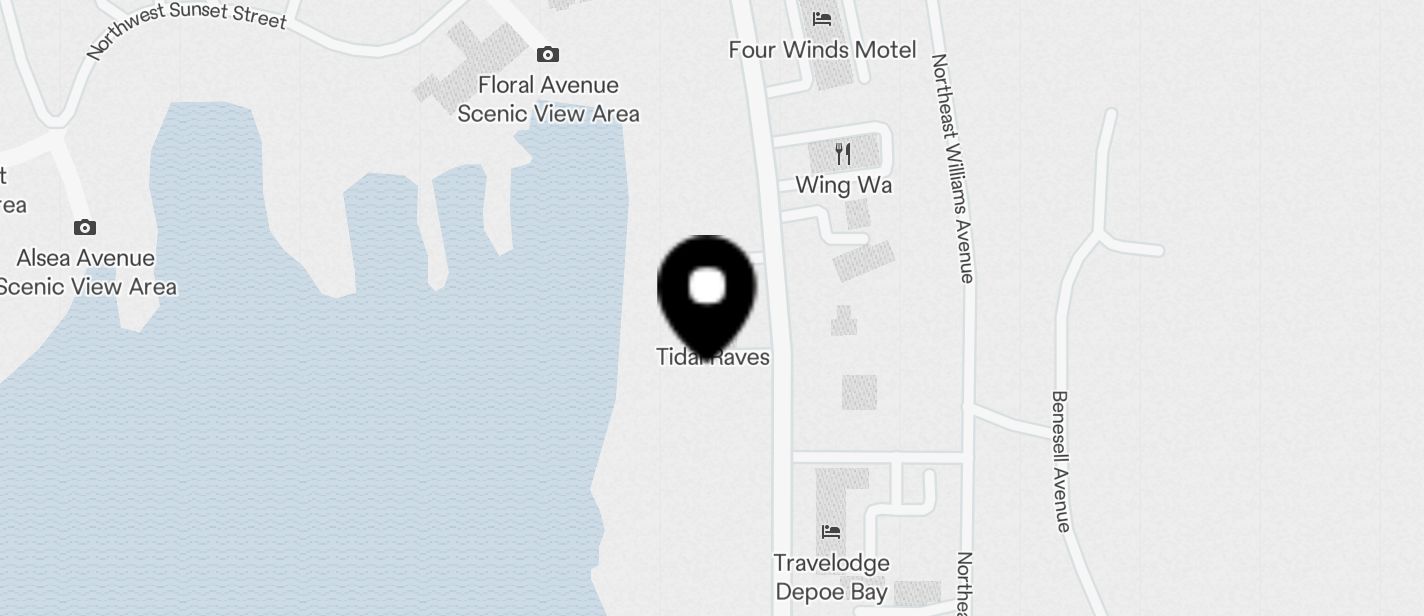Select the Four Winds Motel marker

point(822,19)
